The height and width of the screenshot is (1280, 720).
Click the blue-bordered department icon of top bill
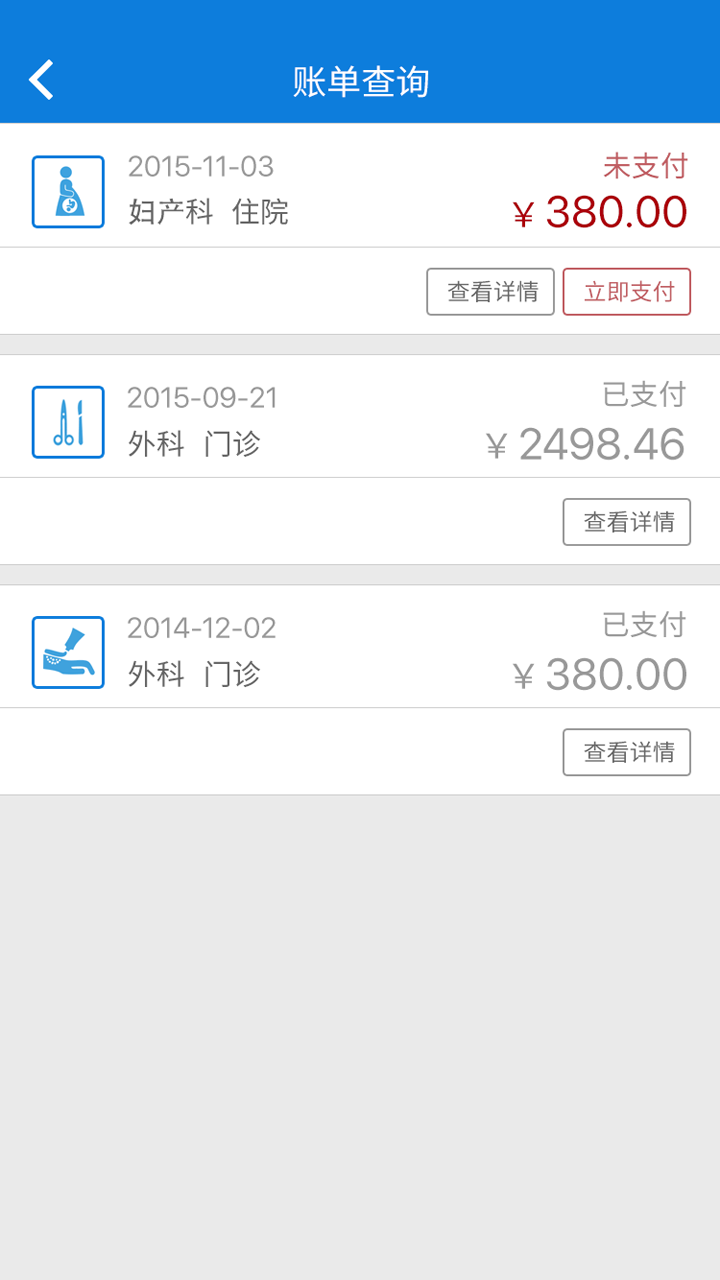(x=67, y=190)
